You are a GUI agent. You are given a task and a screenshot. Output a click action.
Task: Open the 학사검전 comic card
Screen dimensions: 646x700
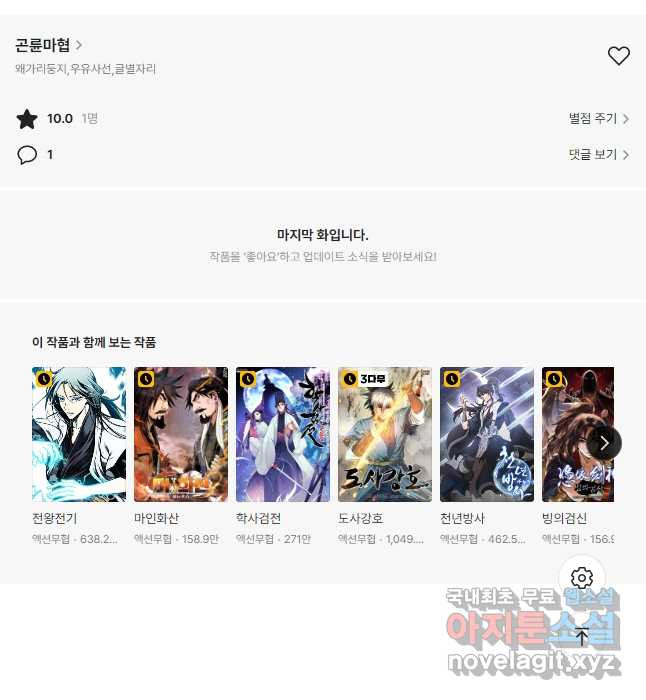click(x=283, y=435)
